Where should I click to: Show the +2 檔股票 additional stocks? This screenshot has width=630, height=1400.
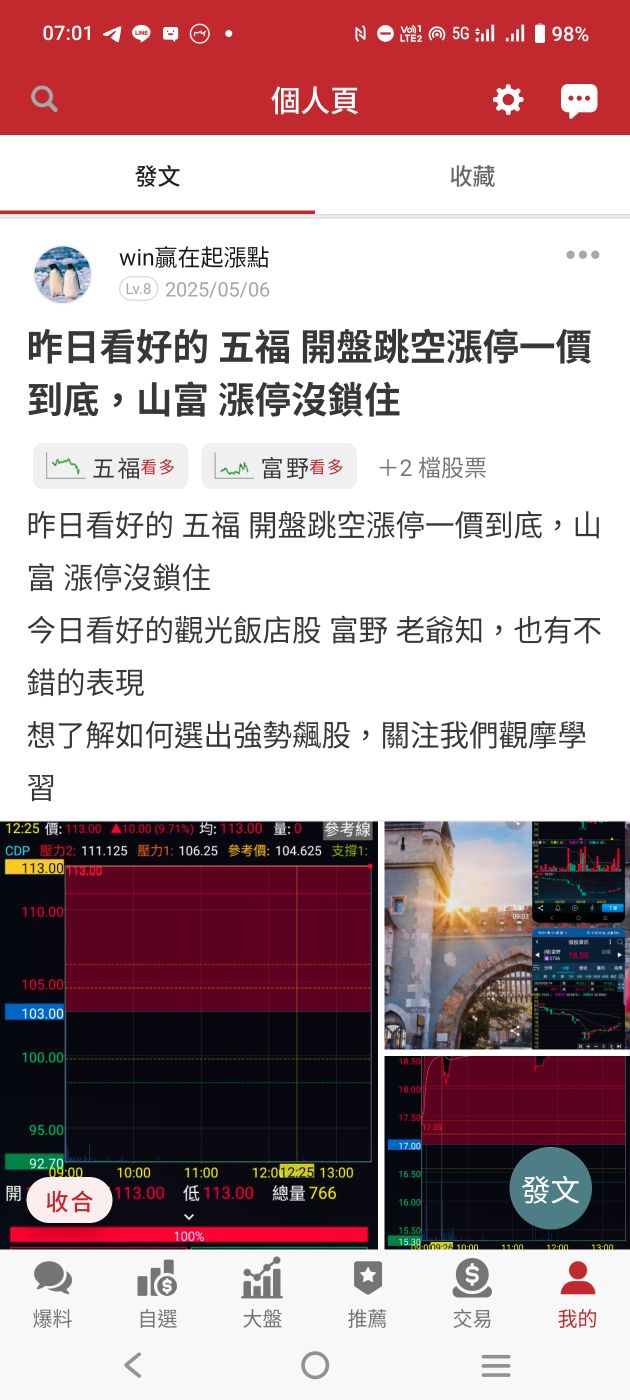(432, 467)
